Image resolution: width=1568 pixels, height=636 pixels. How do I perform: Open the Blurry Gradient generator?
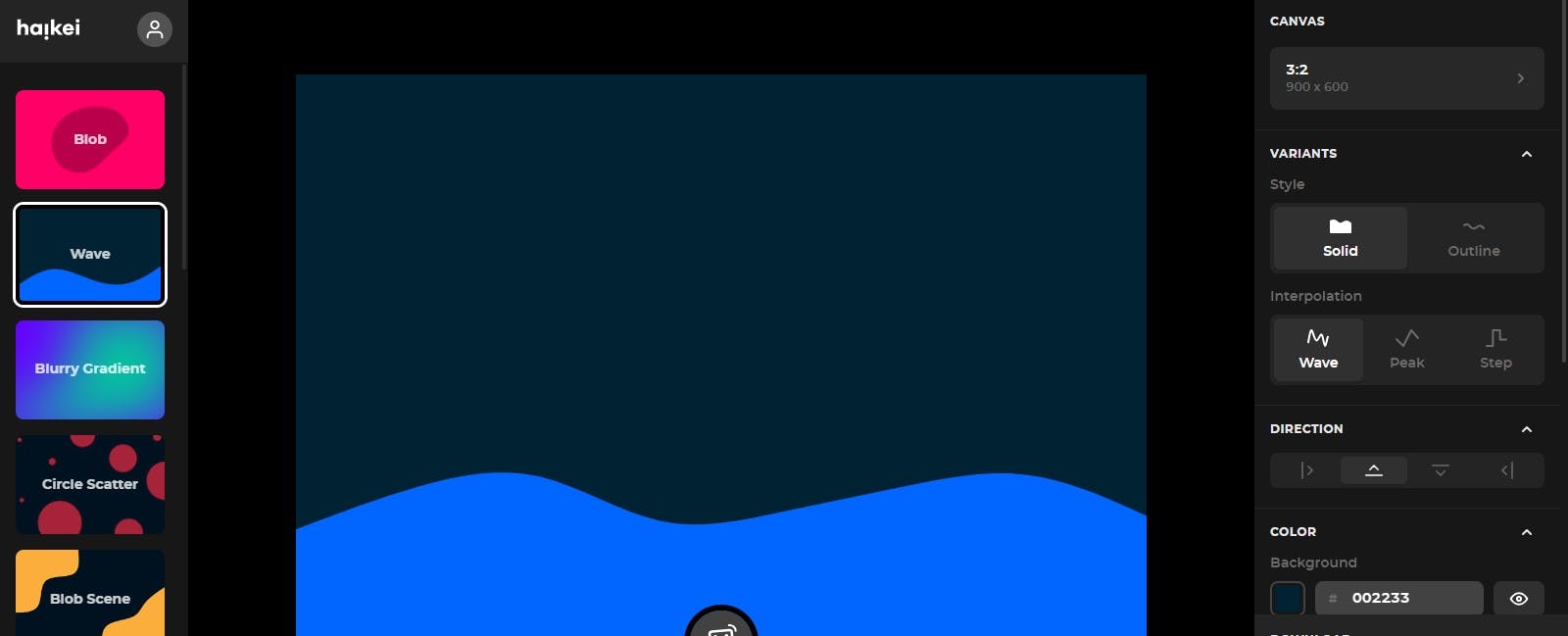point(90,369)
